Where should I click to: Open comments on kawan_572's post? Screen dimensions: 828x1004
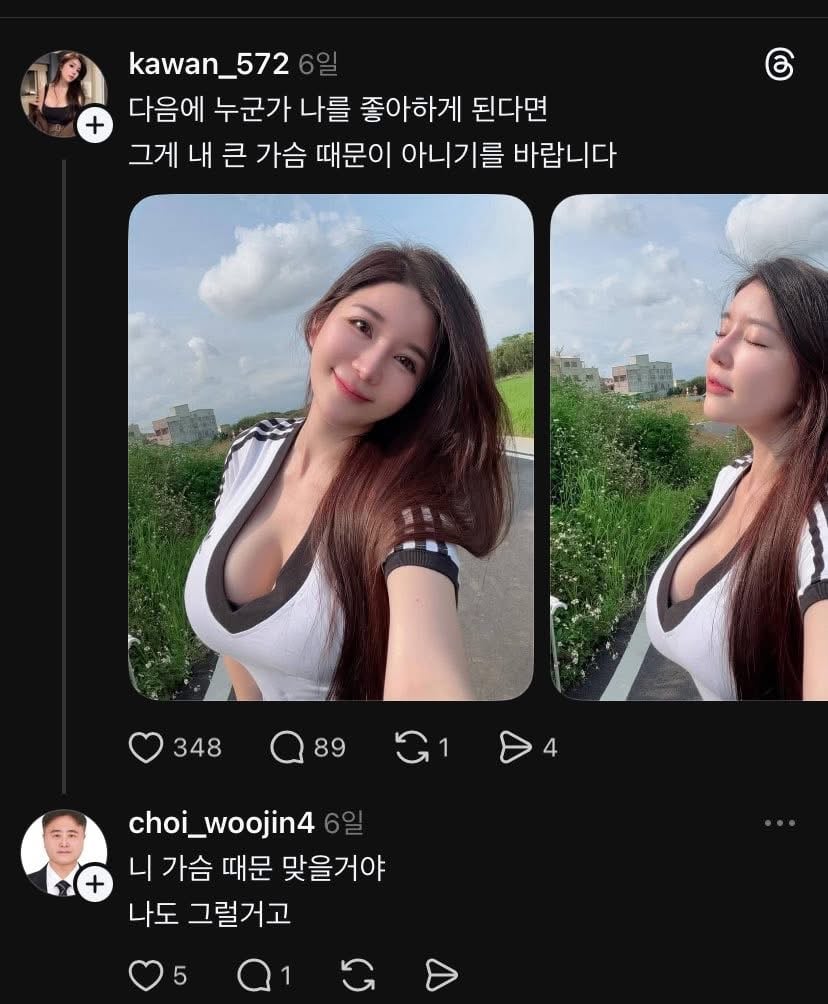tap(288, 747)
